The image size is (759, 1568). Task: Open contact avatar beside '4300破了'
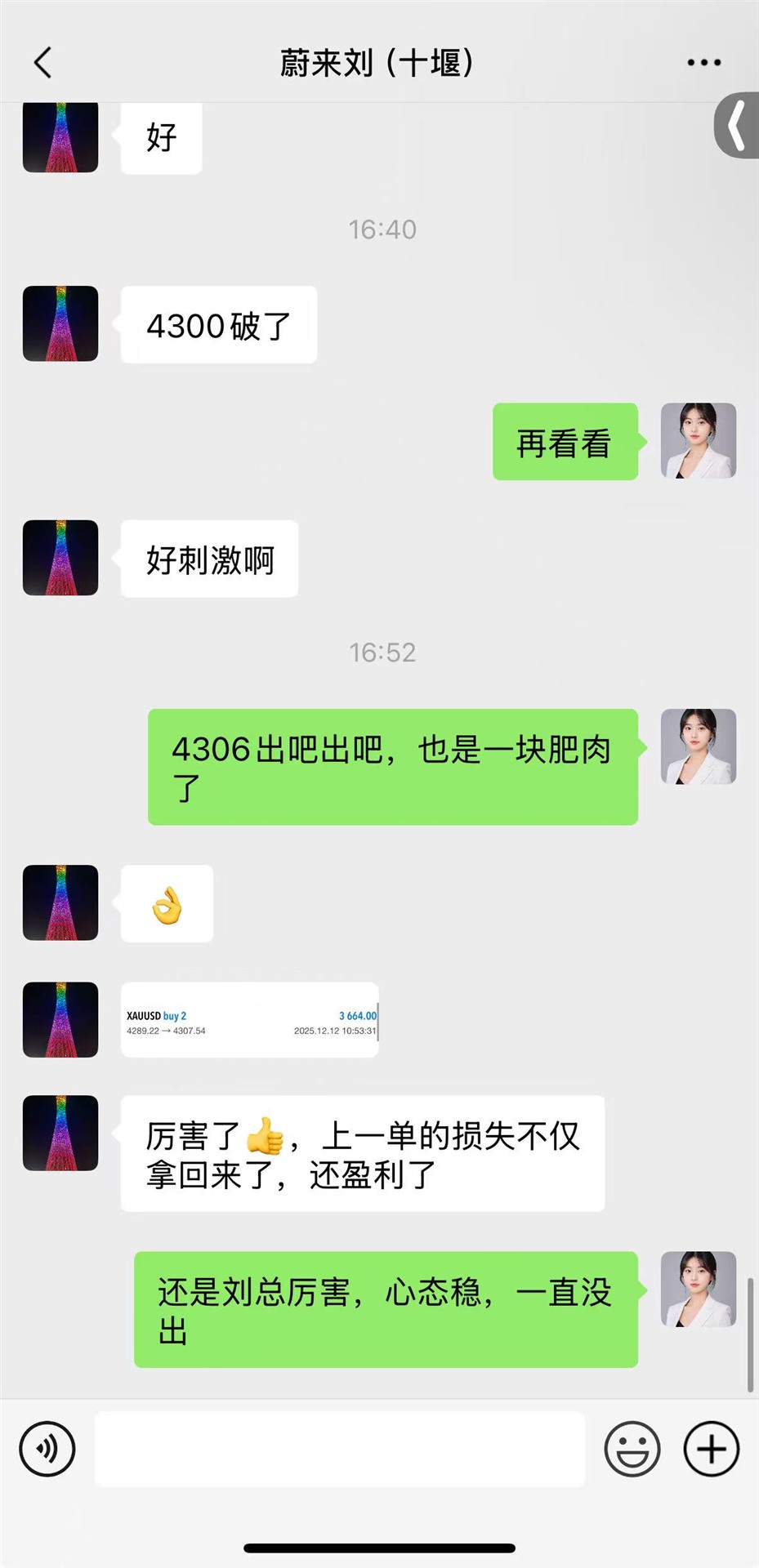point(60,323)
